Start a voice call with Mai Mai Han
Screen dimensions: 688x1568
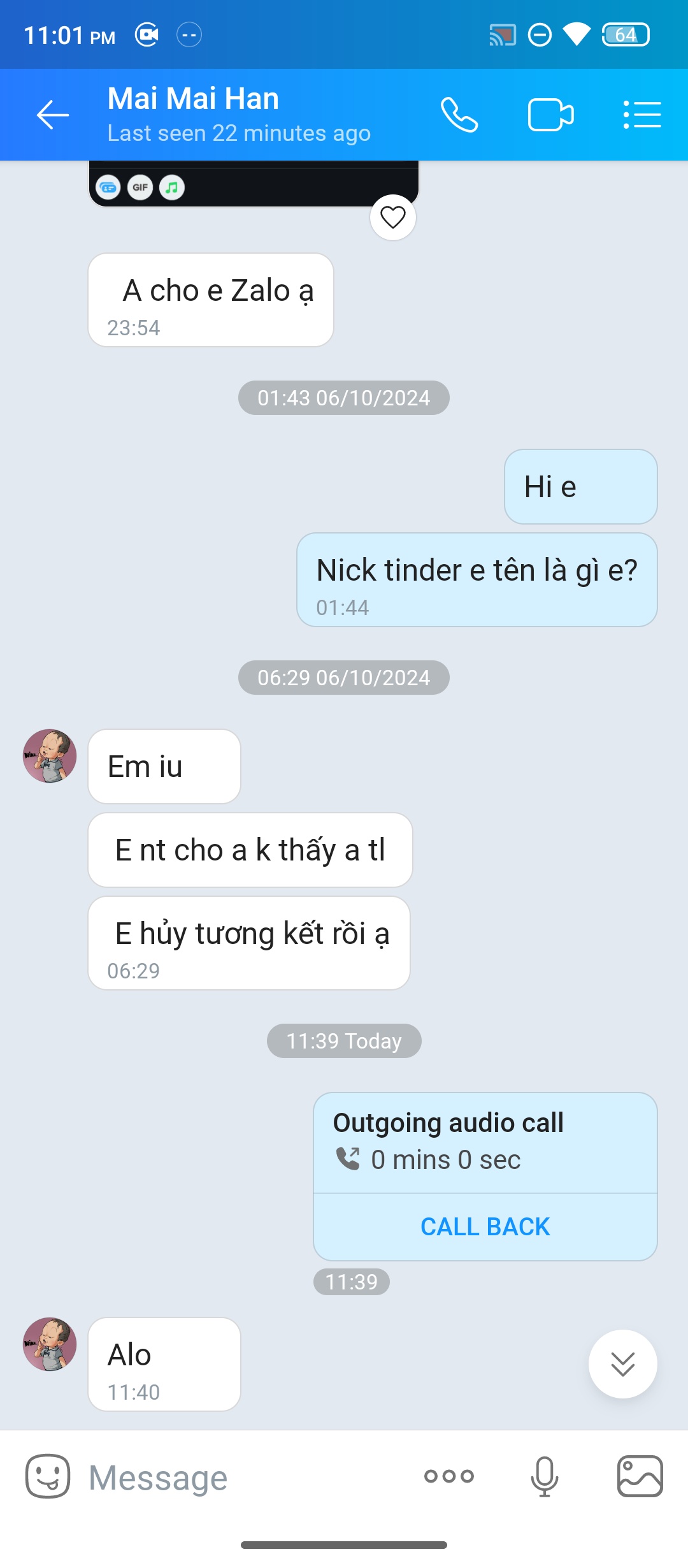pyautogui.click(x=459, y=115)
